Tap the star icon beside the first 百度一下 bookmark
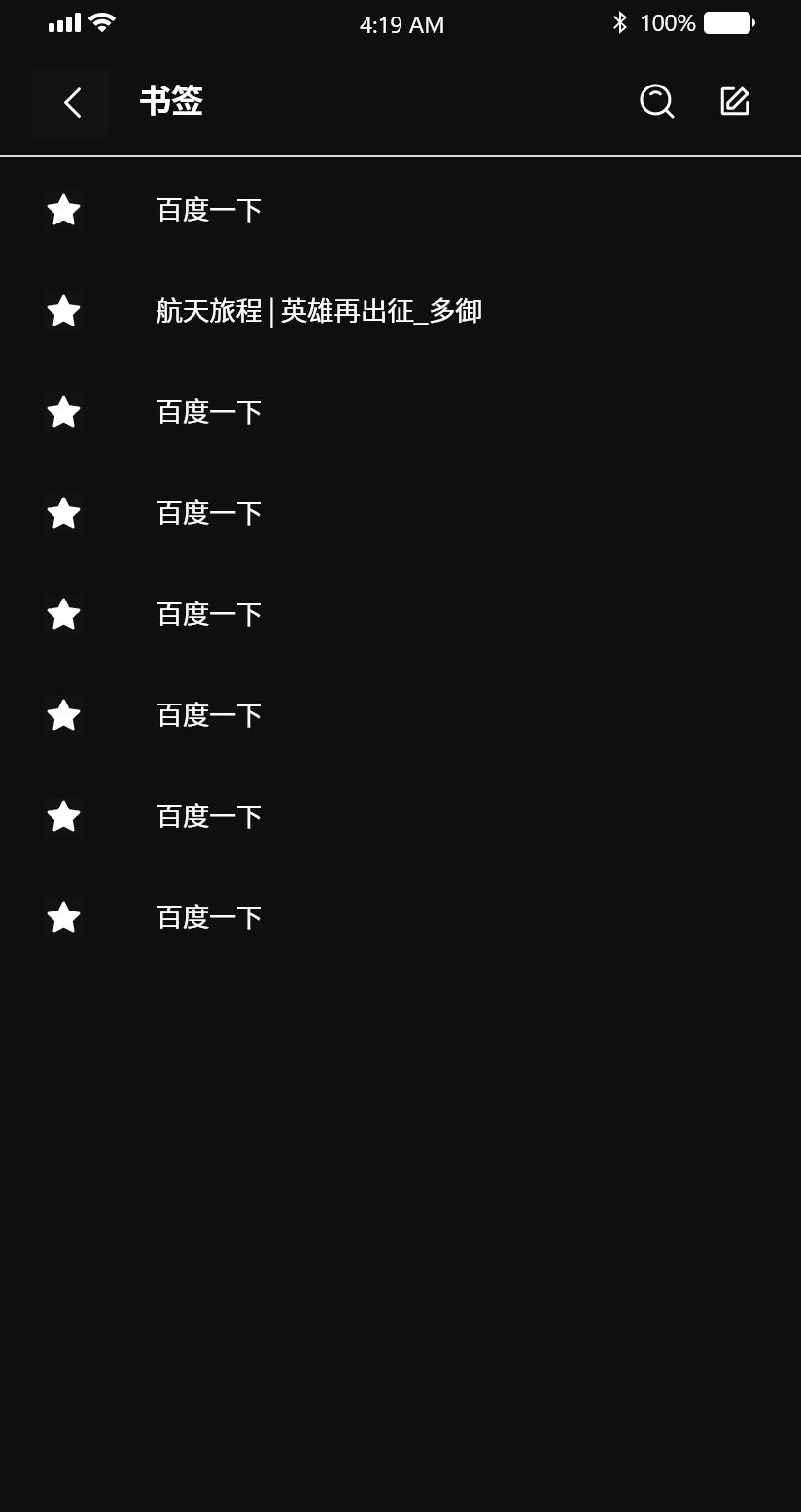The height and width of the screenshot is (1512, 801). click(x=63, y=210)
